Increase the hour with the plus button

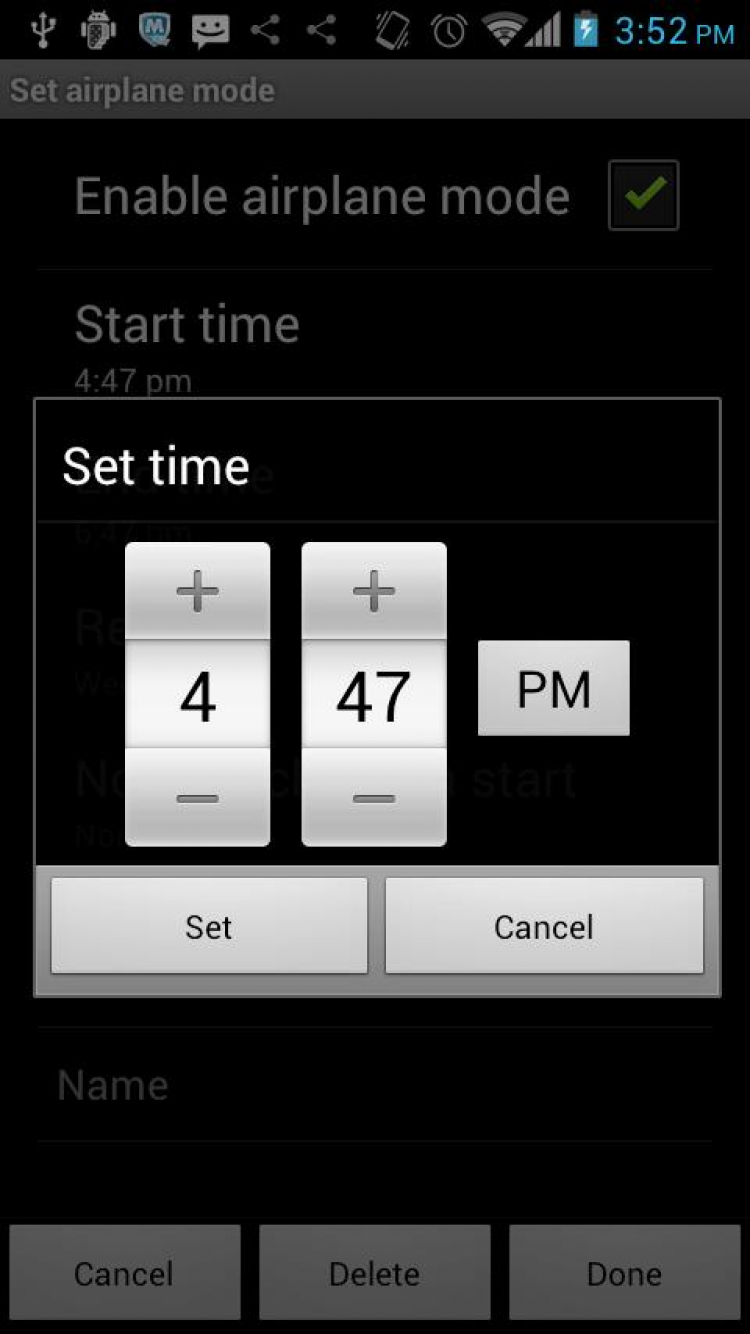pos(197,592)
